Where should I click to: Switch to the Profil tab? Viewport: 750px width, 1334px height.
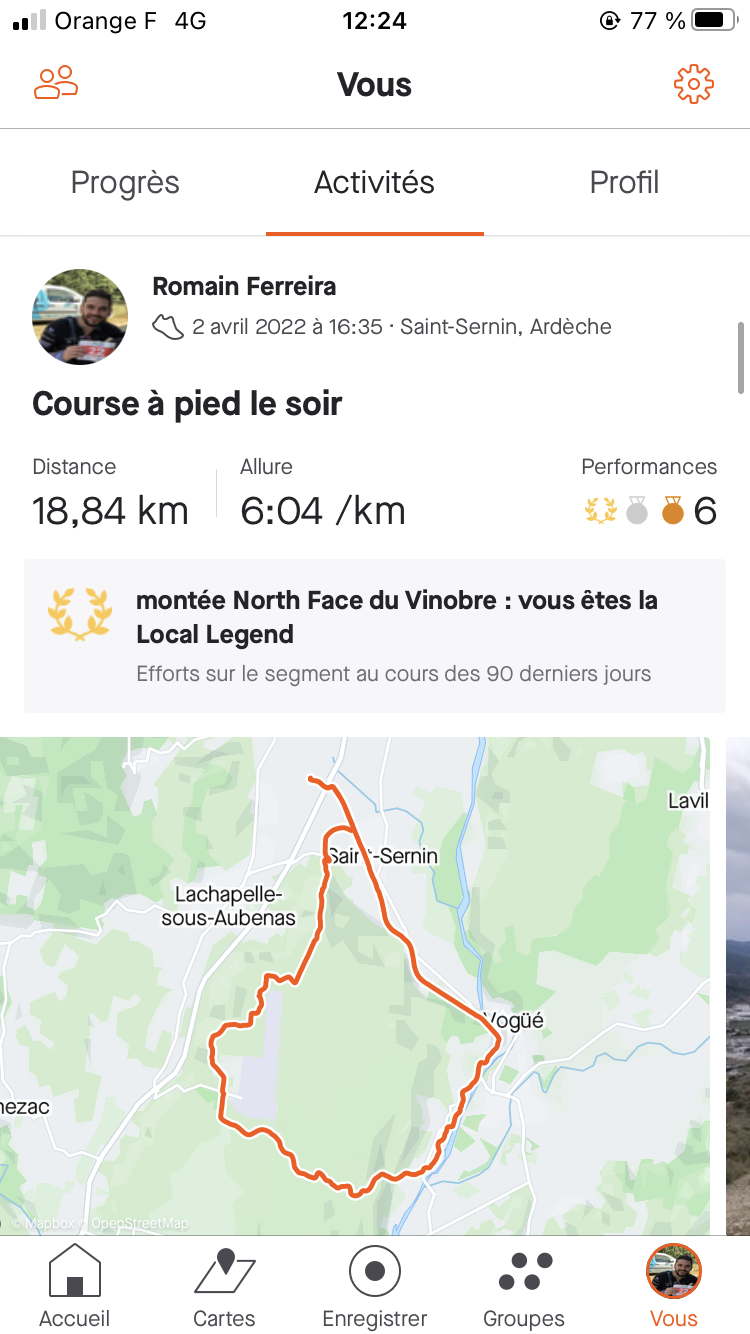[624, 182]
